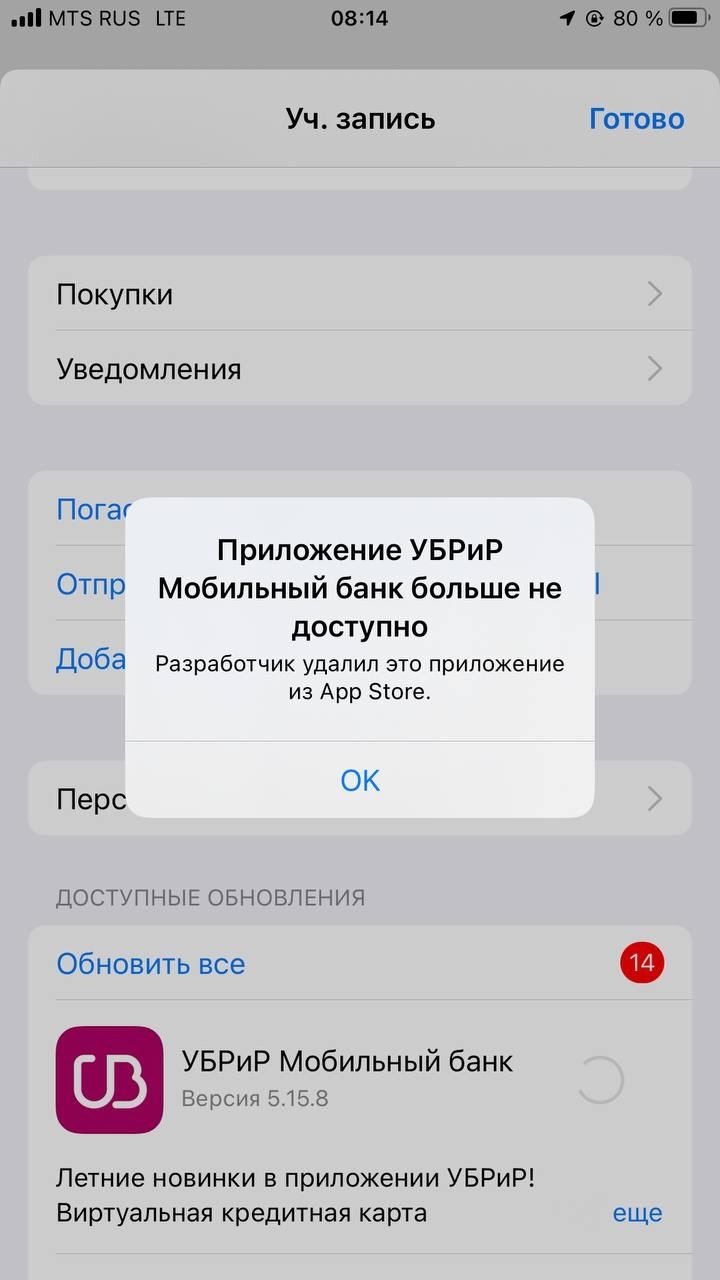Viewport: 720px width, 1280px height.
Task: Expand the description with еще
Action: click(x=637, y=1213)
